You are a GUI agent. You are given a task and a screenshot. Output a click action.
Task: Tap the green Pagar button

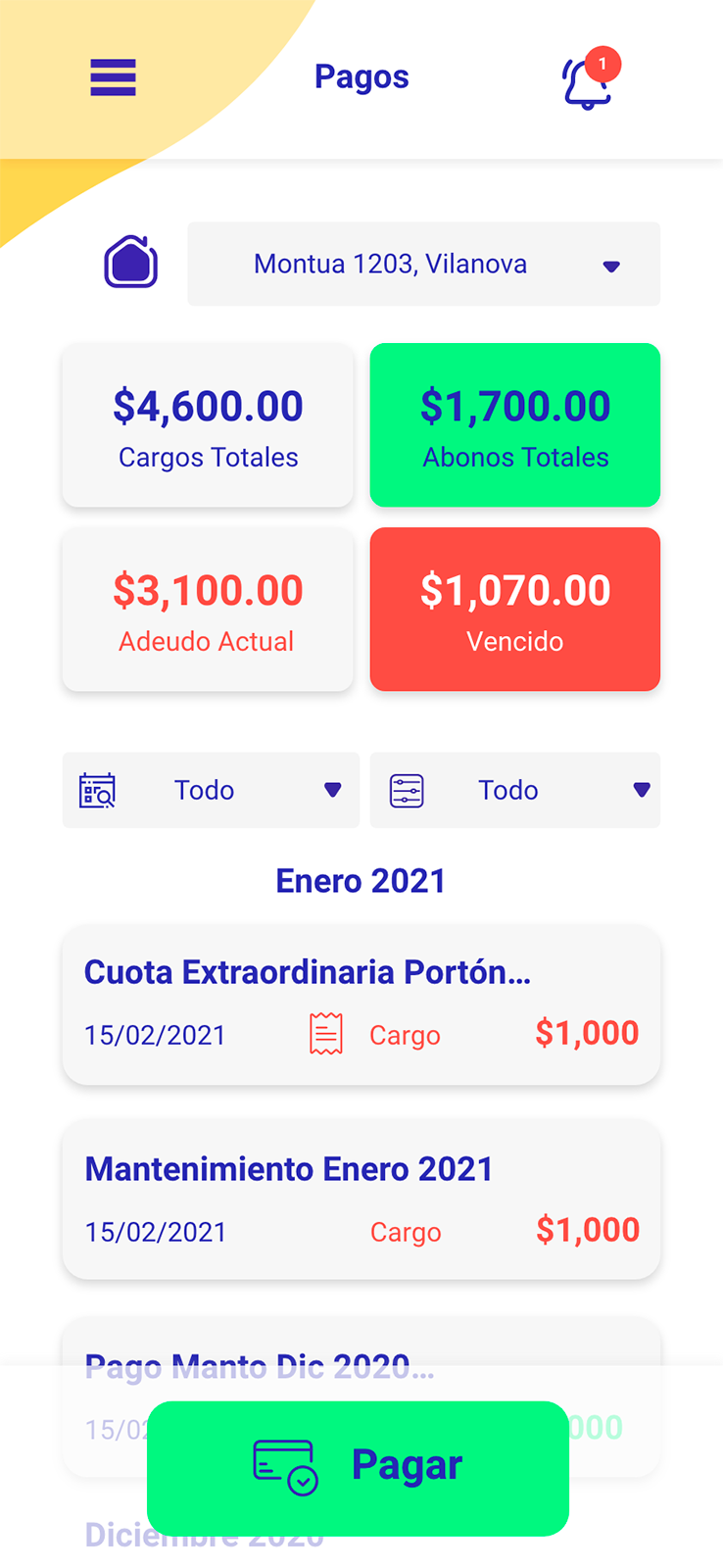[359, 1467]
